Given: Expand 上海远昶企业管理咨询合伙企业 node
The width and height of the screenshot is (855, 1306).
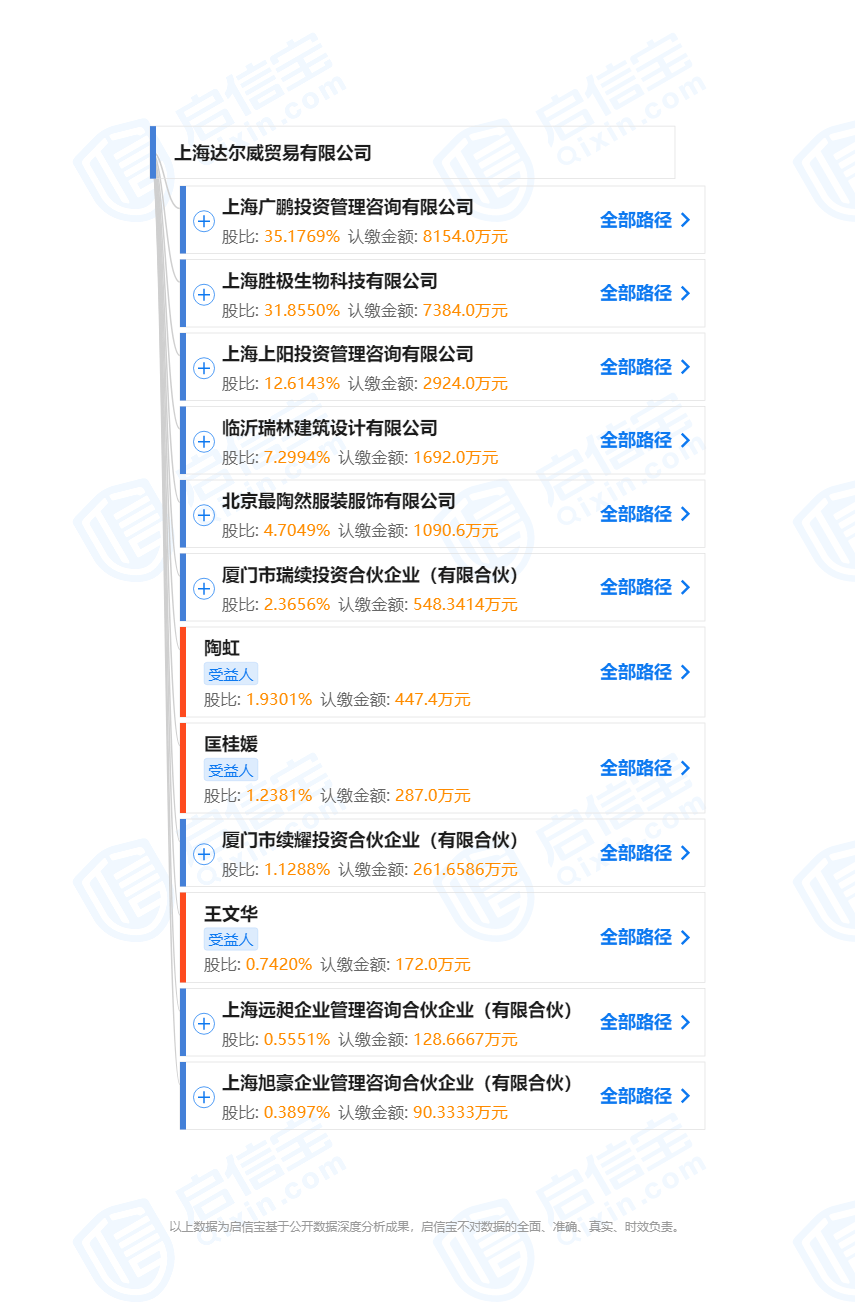Looking at the screenshot, I should pos(204,1023).
